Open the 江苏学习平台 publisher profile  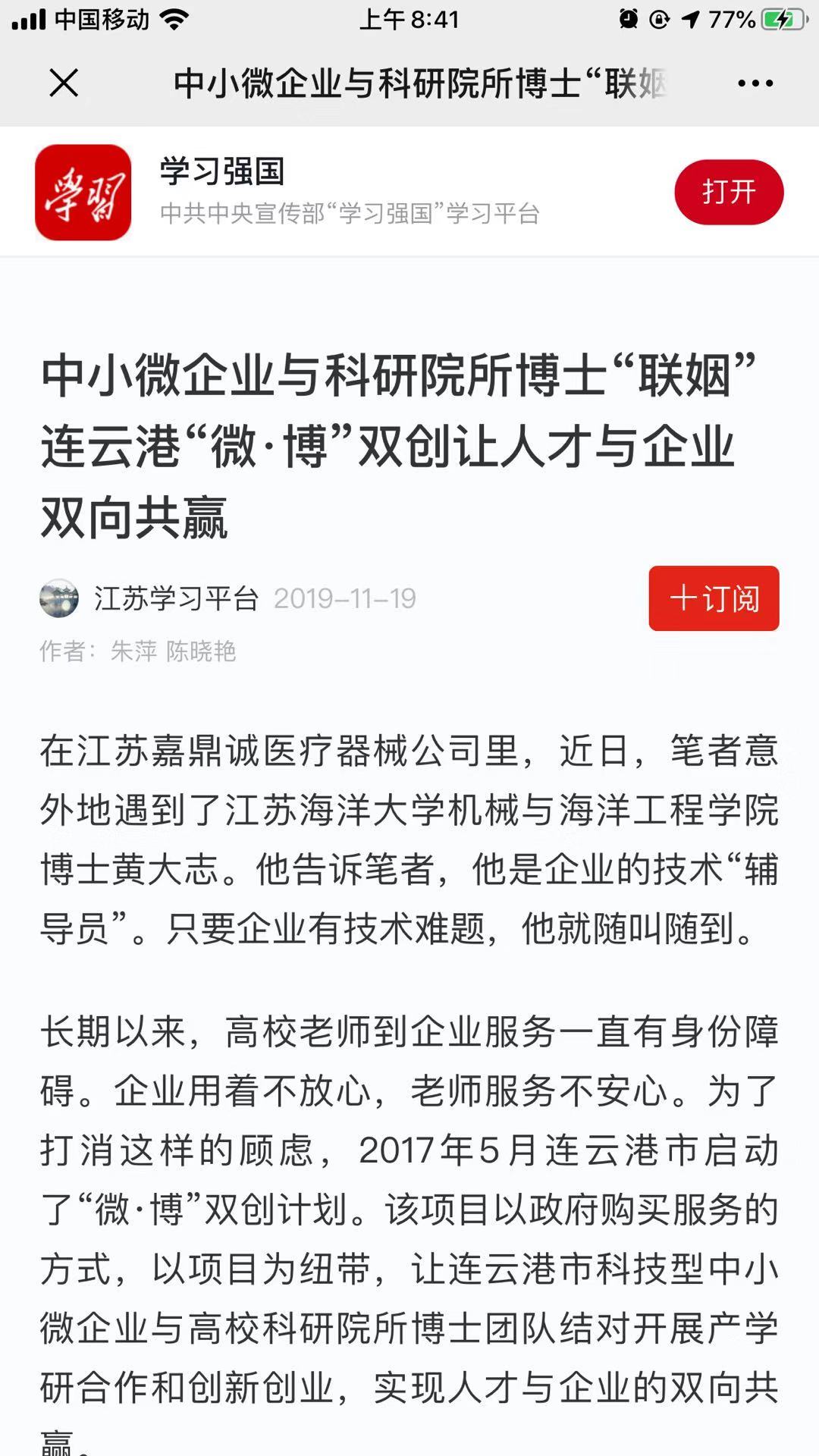tap(176, 598)
